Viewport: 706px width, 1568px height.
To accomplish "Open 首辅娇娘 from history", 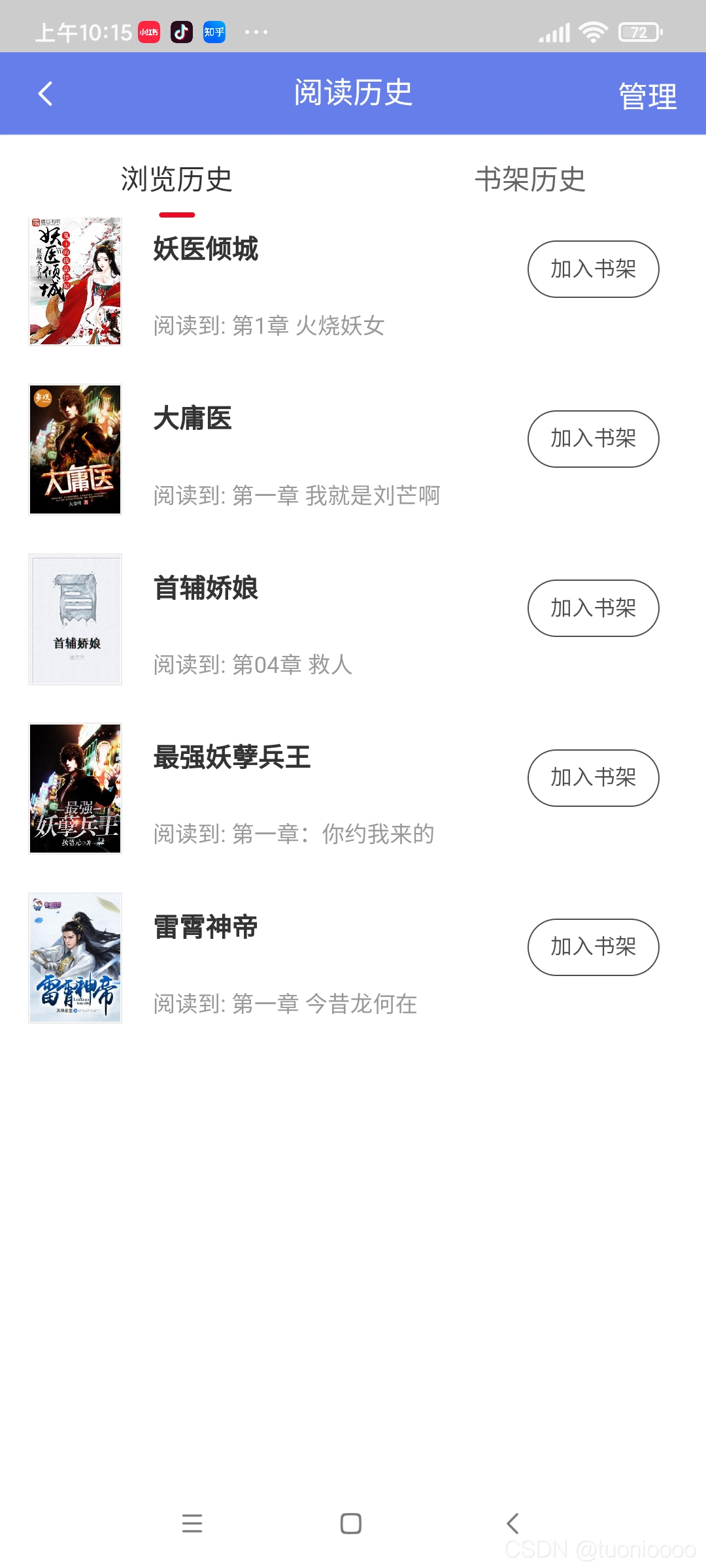I will tap(206, 588).
